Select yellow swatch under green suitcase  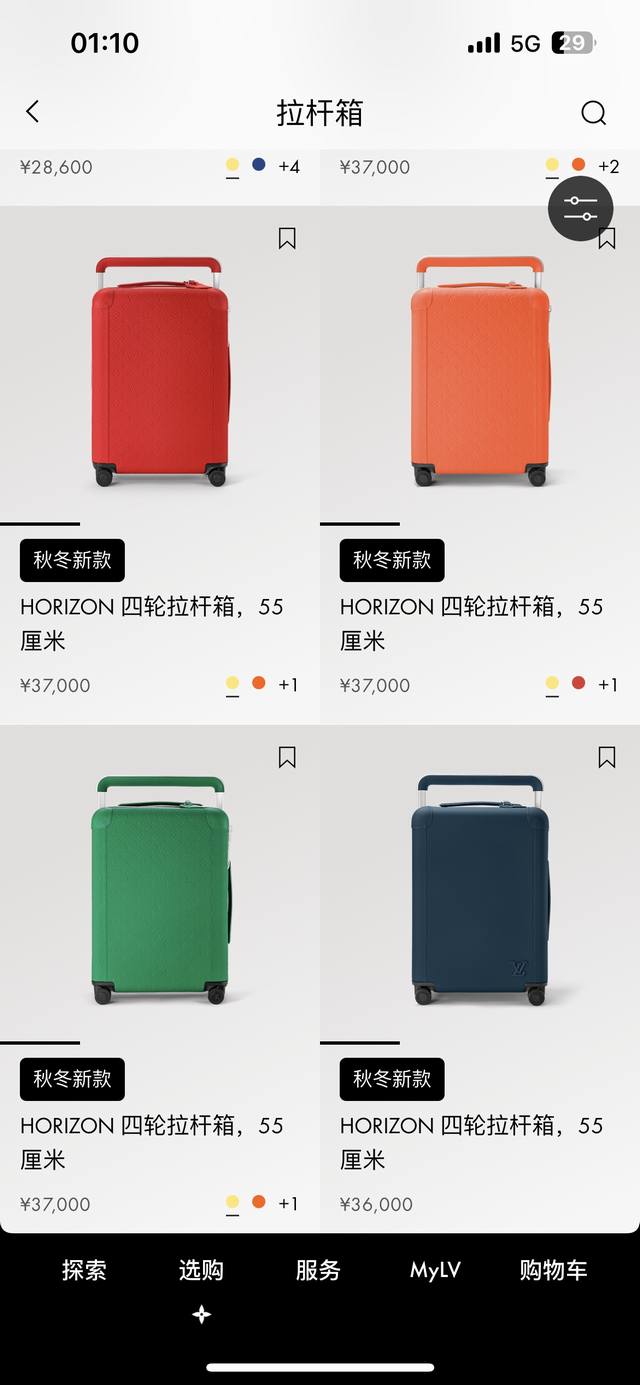232,1202
